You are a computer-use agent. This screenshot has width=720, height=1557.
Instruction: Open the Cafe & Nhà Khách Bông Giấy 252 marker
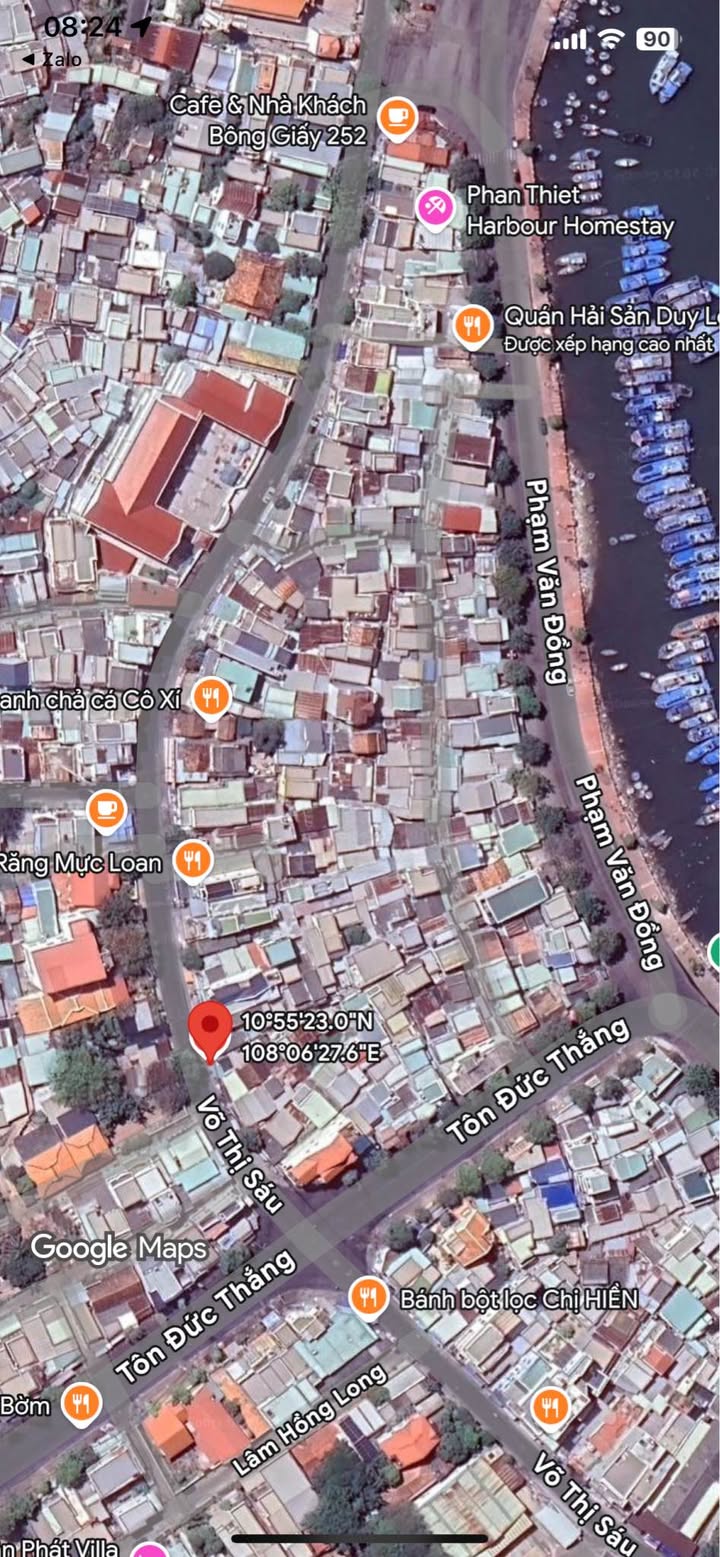tap(397, 118)
